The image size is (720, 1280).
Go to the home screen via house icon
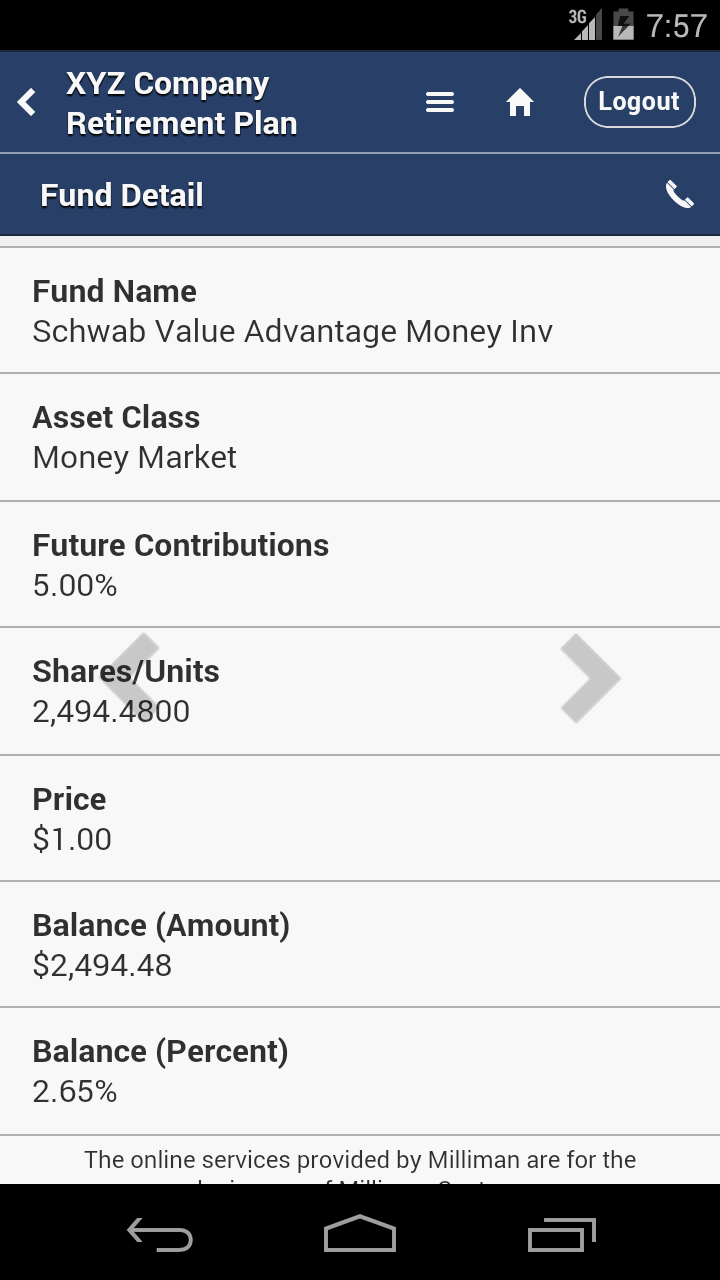pyautogui.click(x=519, y=101)
